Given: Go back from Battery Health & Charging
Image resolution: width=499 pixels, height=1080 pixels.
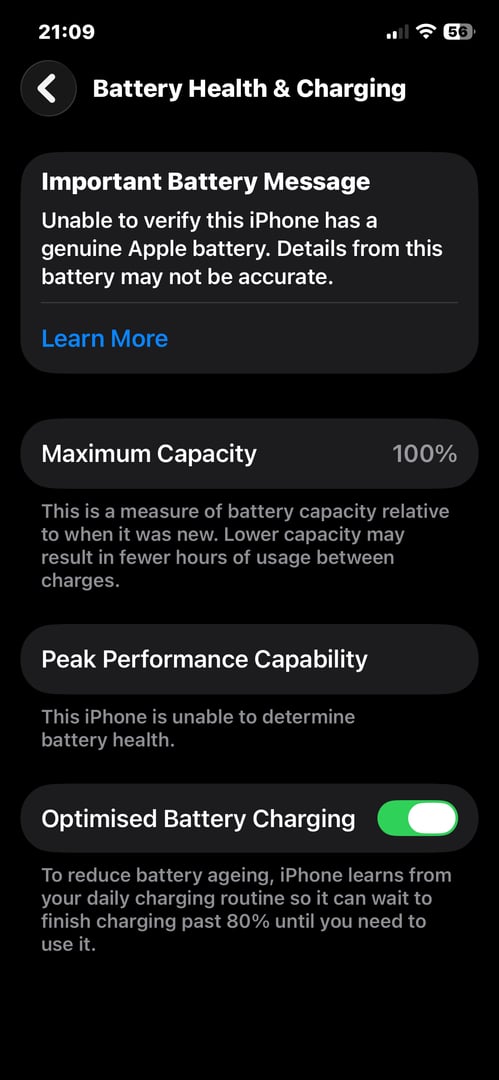Looking at the screenshot, I should 48,89.
